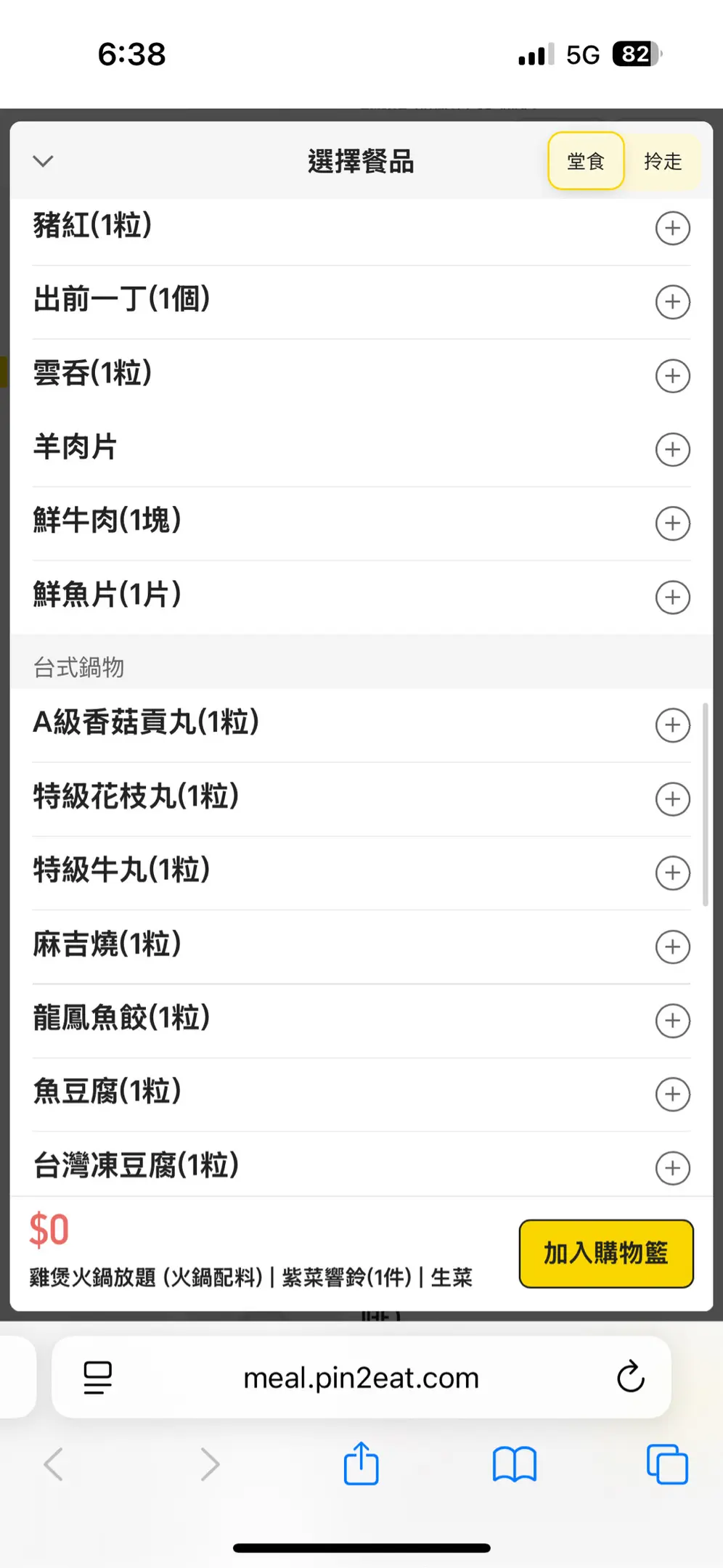Select the 堂食 dine-in option
723x1568 pixels.
[x=586, y=161]
